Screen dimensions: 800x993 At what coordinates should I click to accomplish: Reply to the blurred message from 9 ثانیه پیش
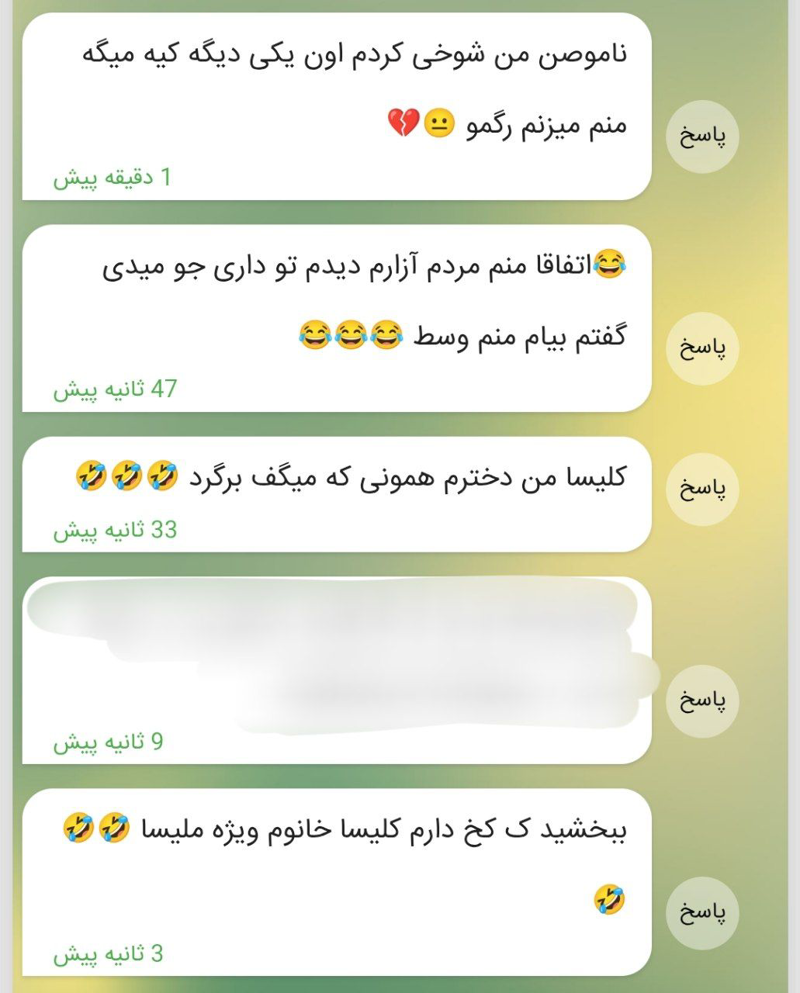pyautogui.click(x=702, y=701)
